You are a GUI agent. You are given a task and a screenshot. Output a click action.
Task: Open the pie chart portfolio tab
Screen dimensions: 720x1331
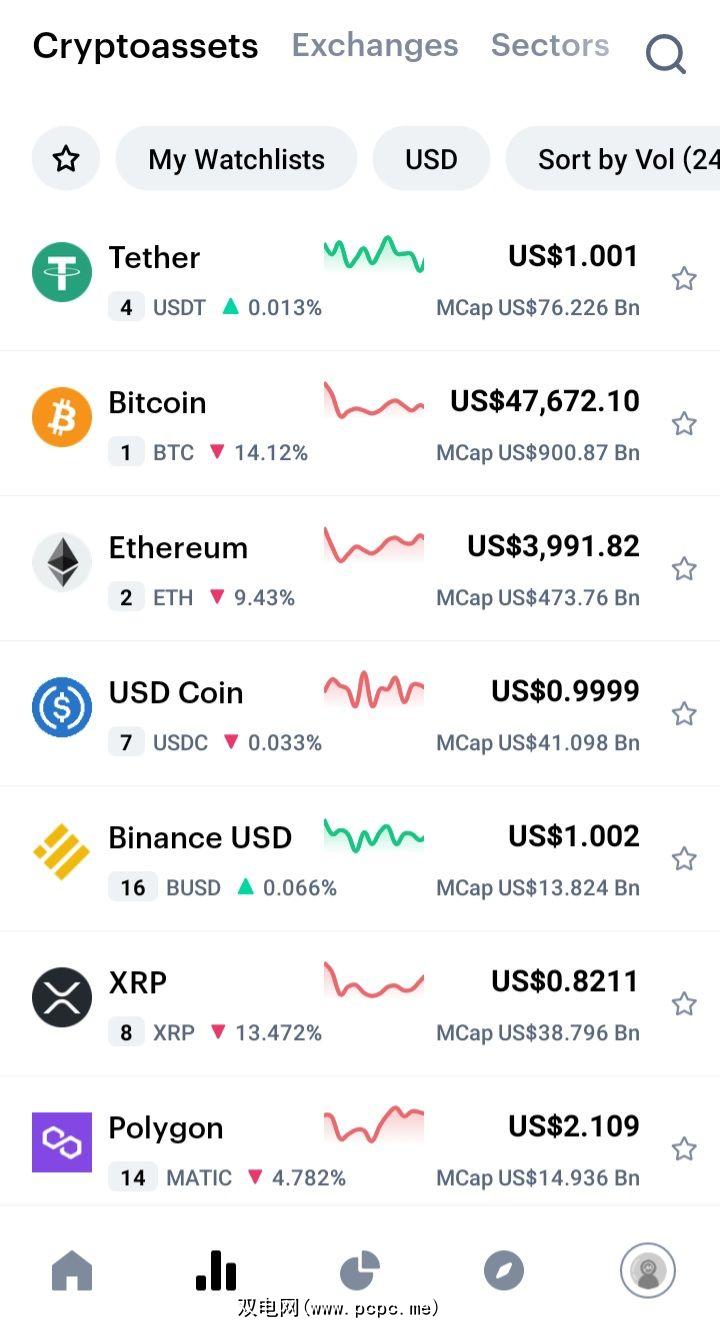360,1271
